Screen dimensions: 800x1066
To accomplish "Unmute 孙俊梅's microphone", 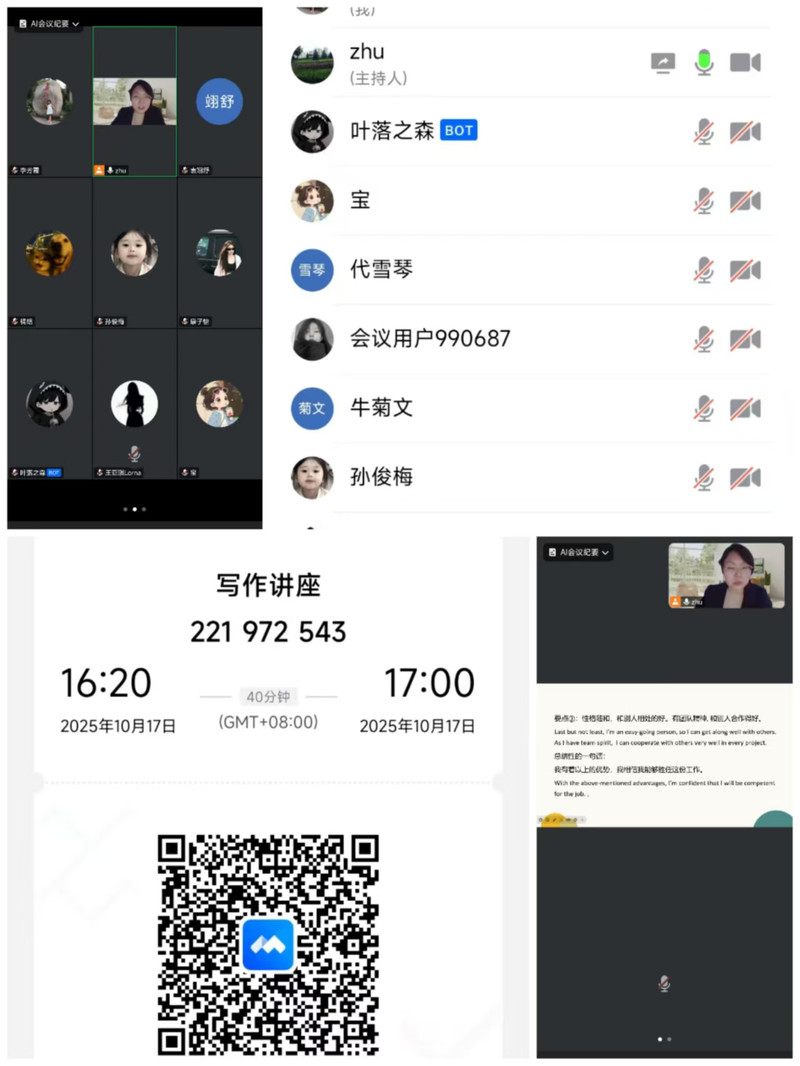I will [705, 477].
